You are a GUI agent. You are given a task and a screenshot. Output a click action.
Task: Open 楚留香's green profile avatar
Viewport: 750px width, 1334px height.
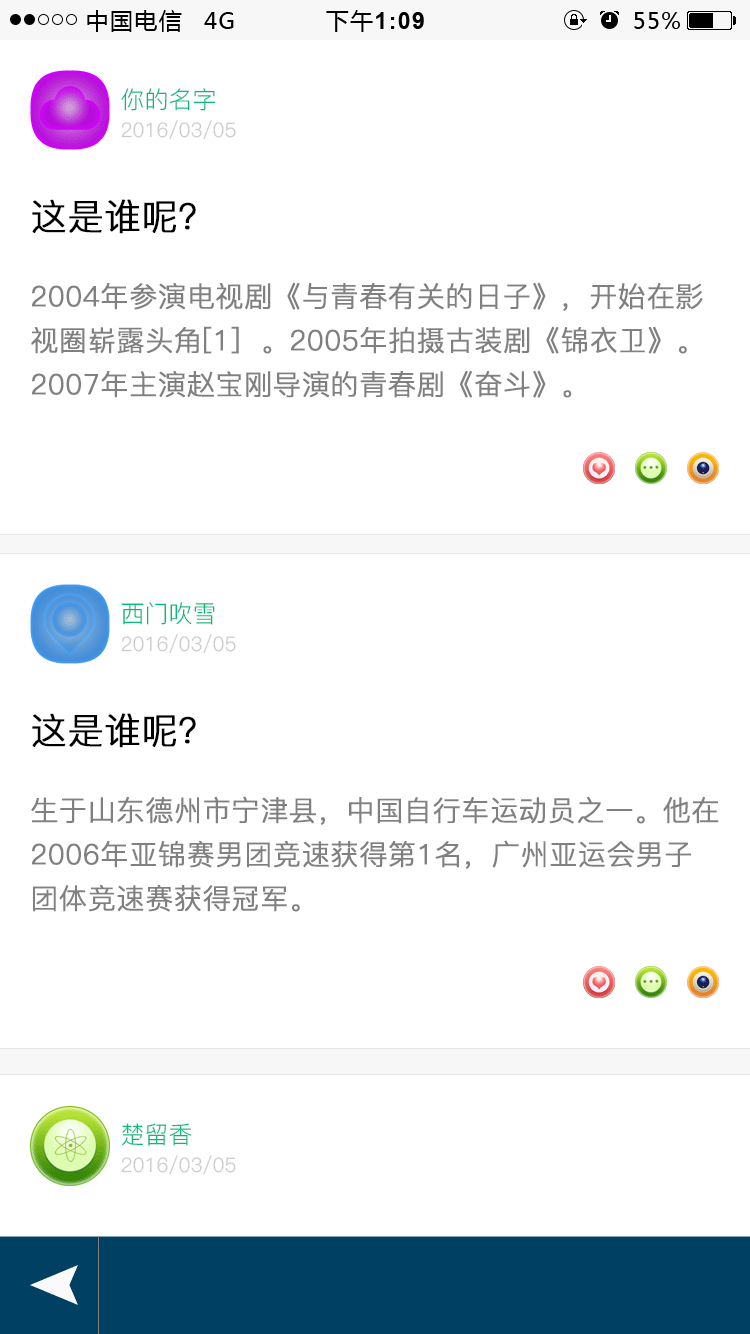[69, 1146]
